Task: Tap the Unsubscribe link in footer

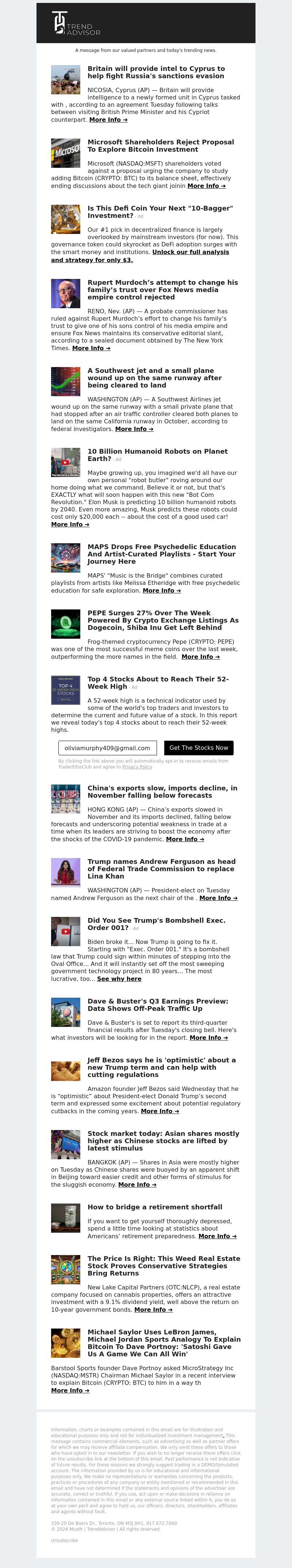Action: click(65, 1540)
